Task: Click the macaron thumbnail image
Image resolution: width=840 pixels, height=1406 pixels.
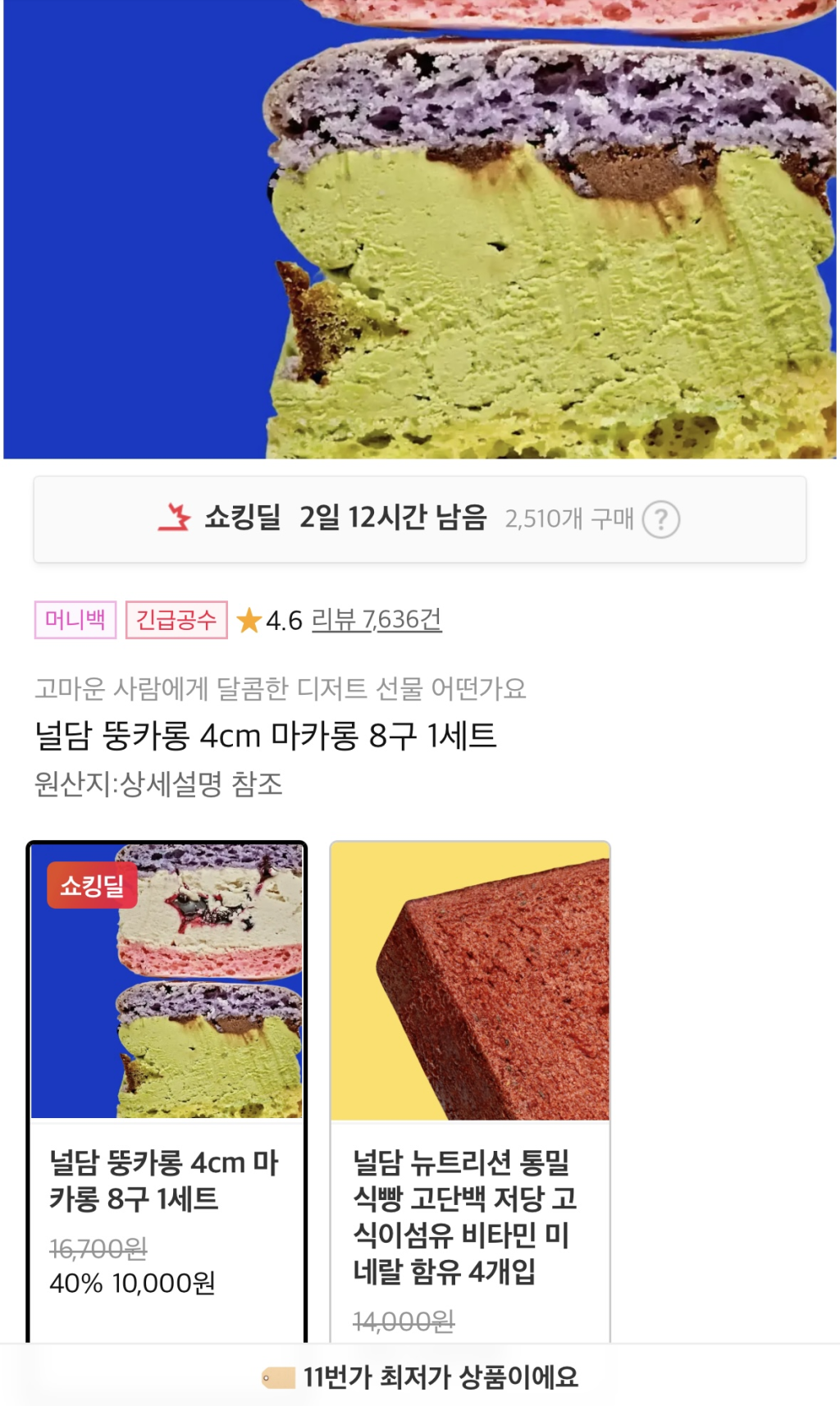Action: (x=167, y=981)
